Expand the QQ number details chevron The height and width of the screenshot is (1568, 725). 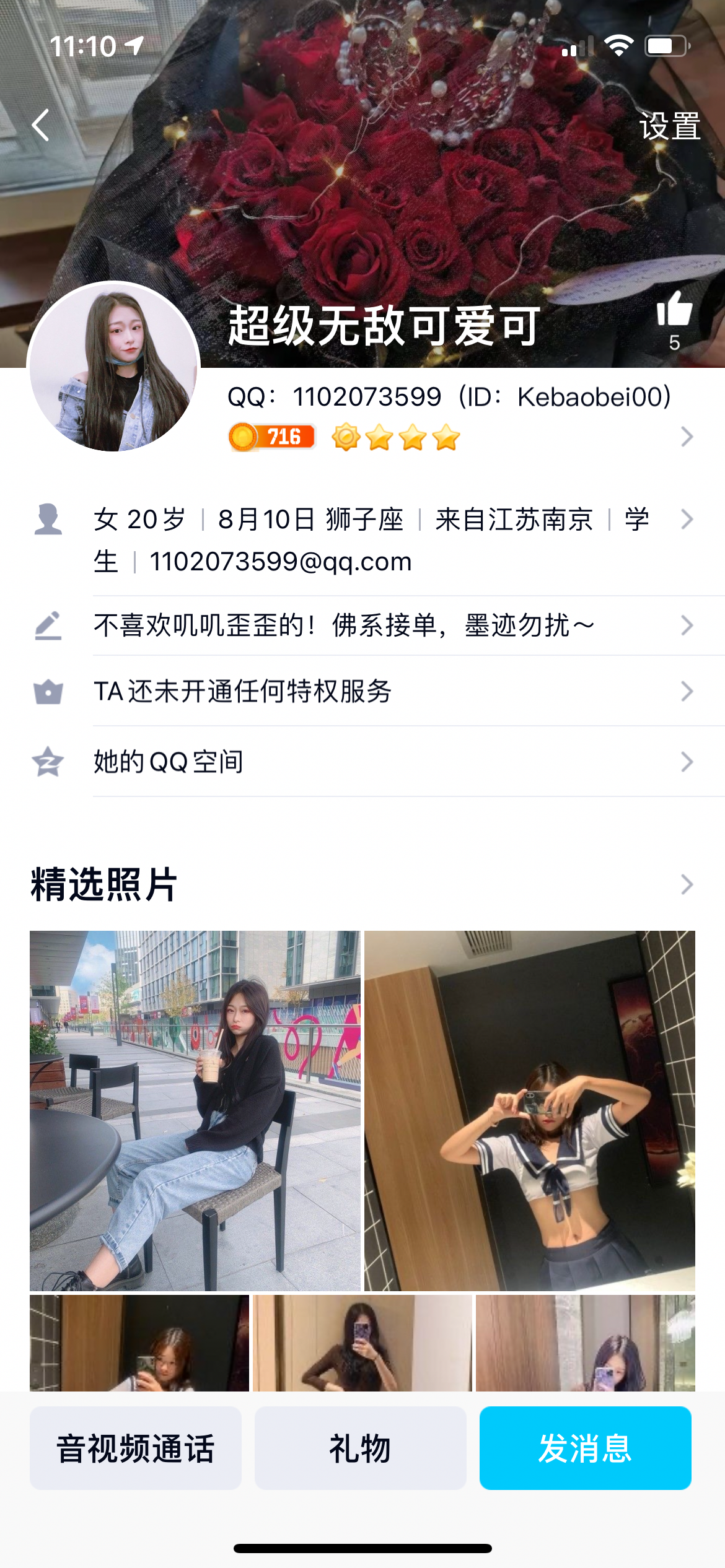pyautogui.click(x=687, y=437)
